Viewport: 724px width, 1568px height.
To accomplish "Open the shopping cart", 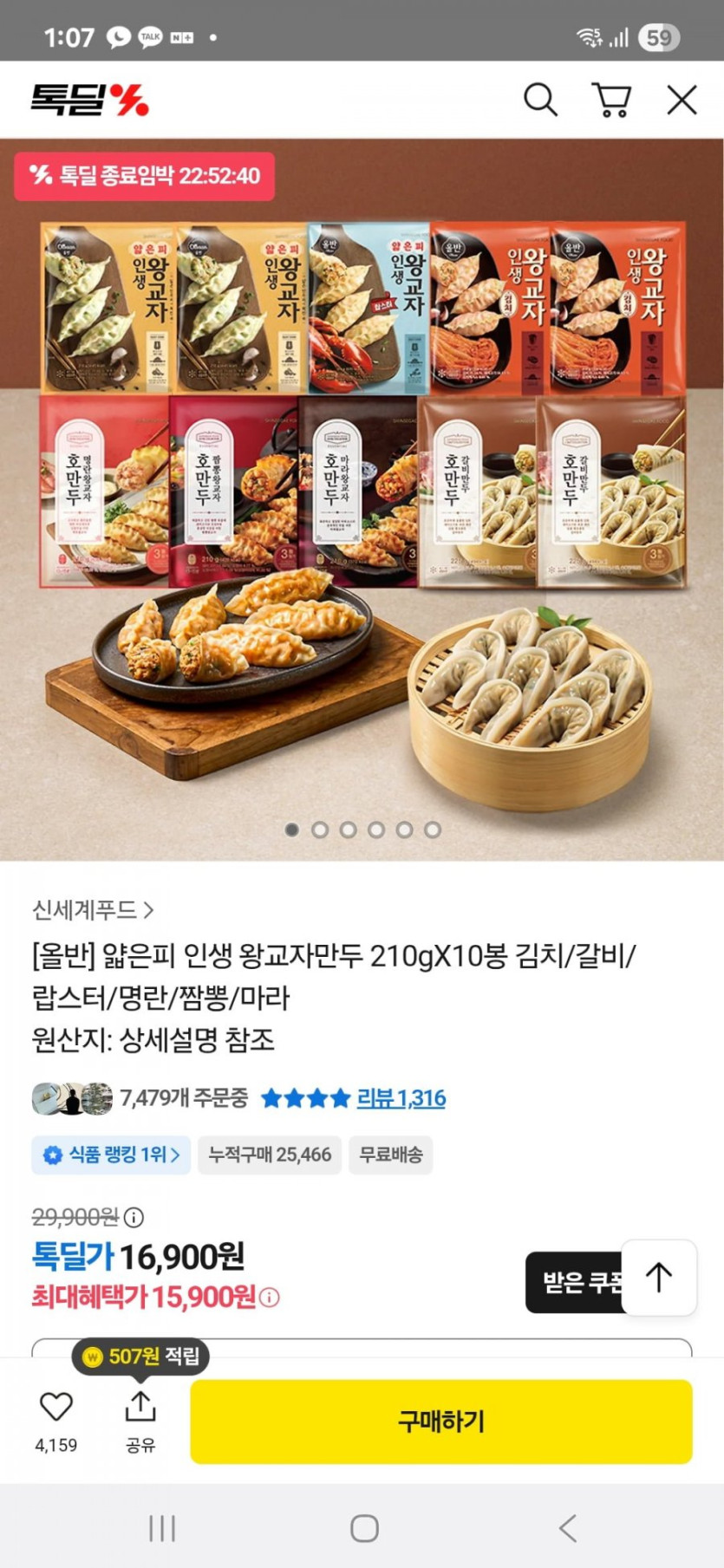I will (x=611, y=100).
